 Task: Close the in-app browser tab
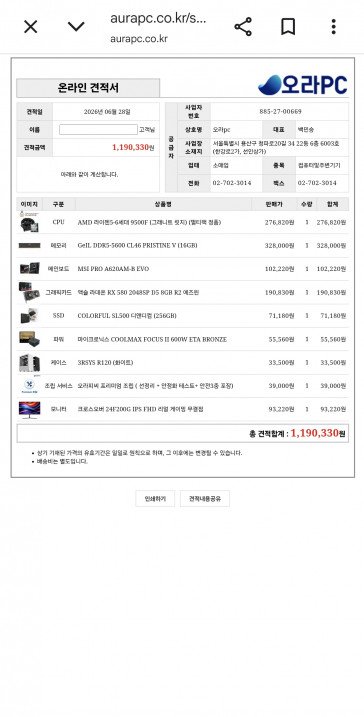coord(31,27)
